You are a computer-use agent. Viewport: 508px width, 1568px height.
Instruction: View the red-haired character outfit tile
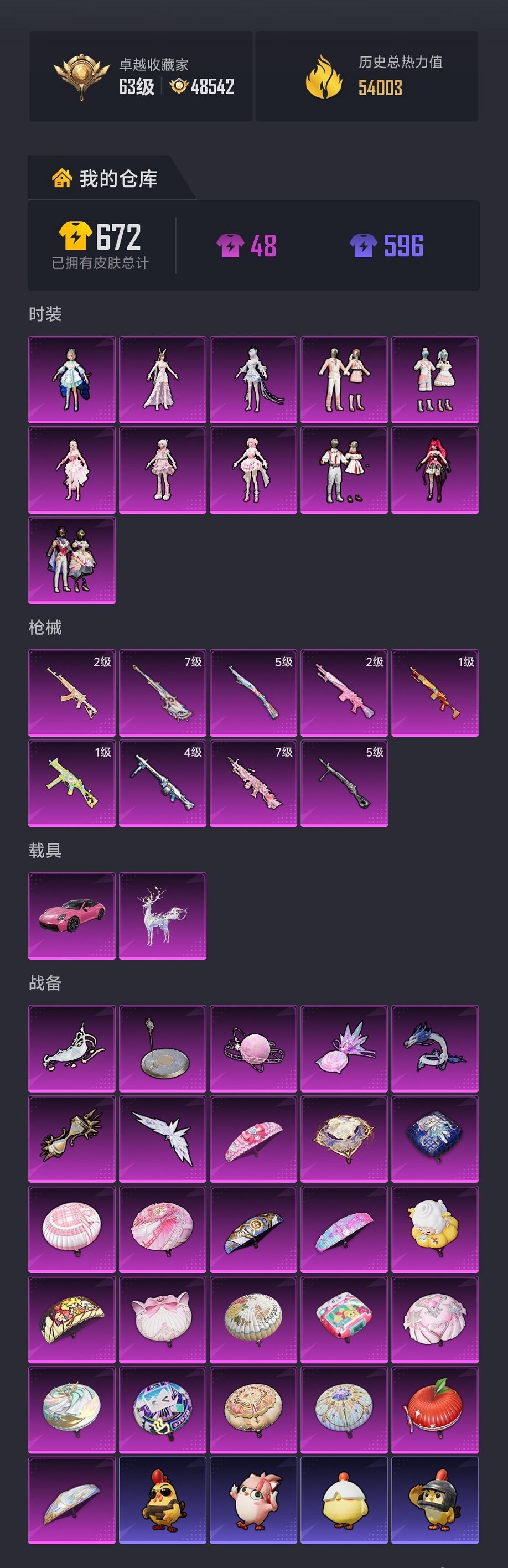[x=434, y=469]
